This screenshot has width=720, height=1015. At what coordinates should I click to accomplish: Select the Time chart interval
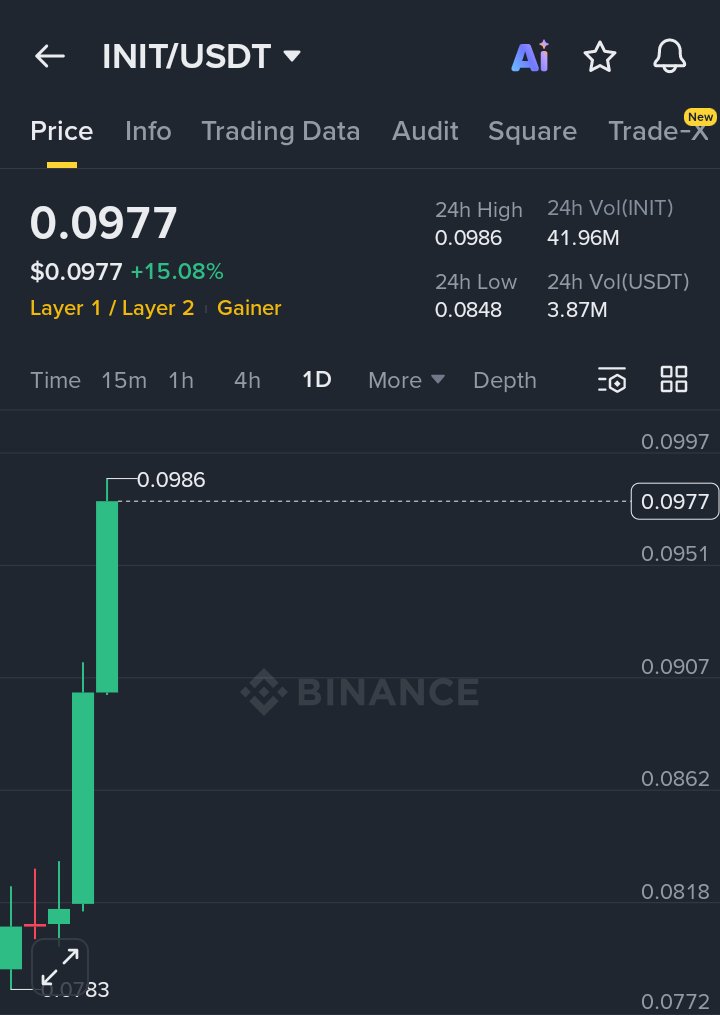pyautogui.click(x=55, y=380)
